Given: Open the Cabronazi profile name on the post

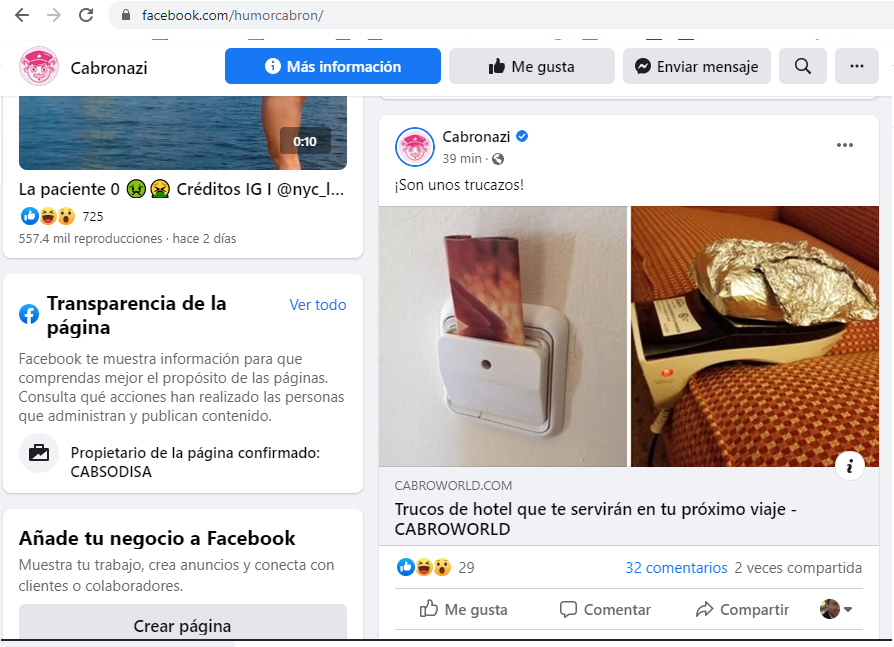Looking at the screenshot, I should (476, 137).
